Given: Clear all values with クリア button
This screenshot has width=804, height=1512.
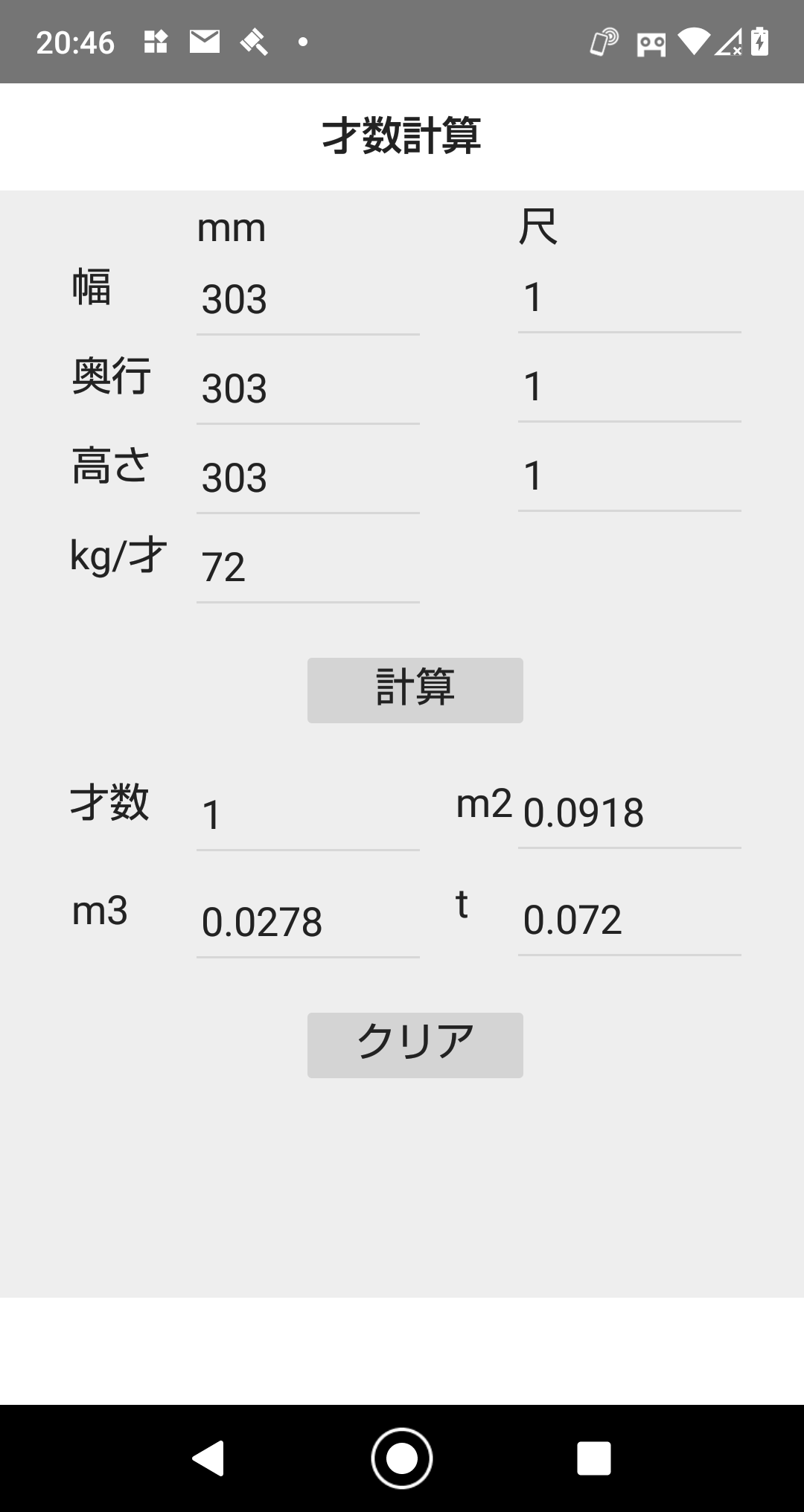Looking at the screenshot, I should (x=415, y=1045).
